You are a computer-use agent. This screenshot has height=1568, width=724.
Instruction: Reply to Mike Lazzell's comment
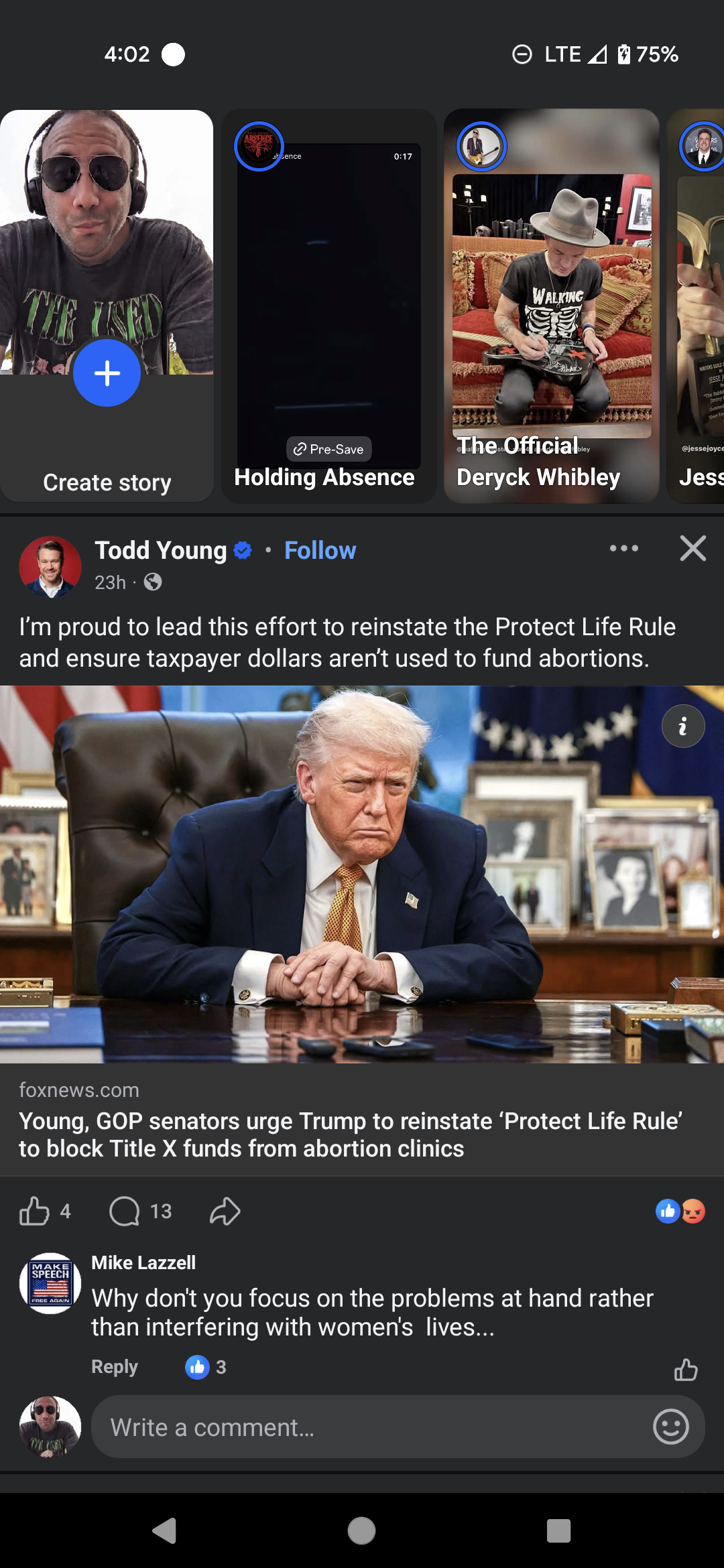pos(115,1367)
